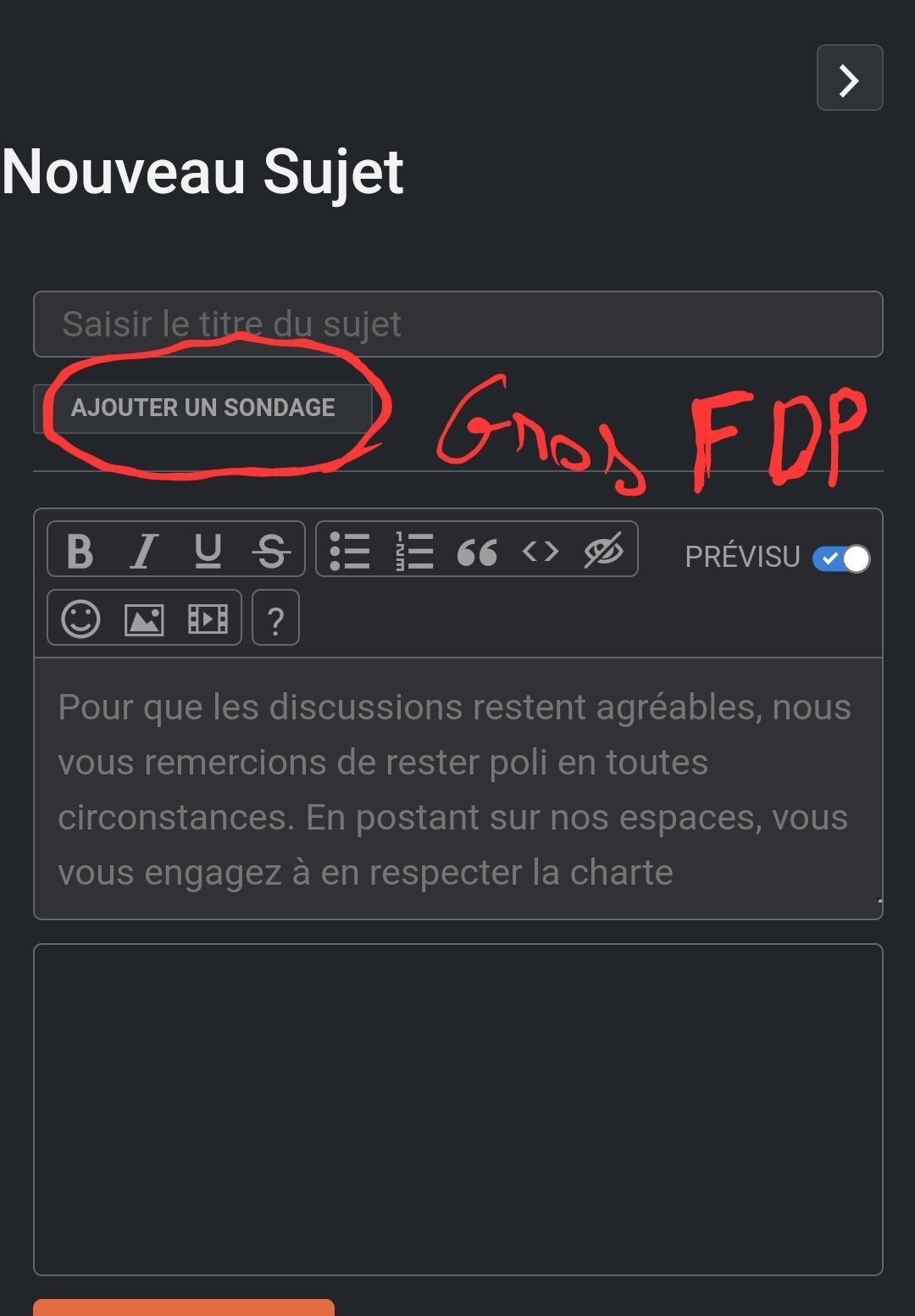This screenshot has height=1316, width=915.
Task: Underline the selected text
Action: [208, 551]
